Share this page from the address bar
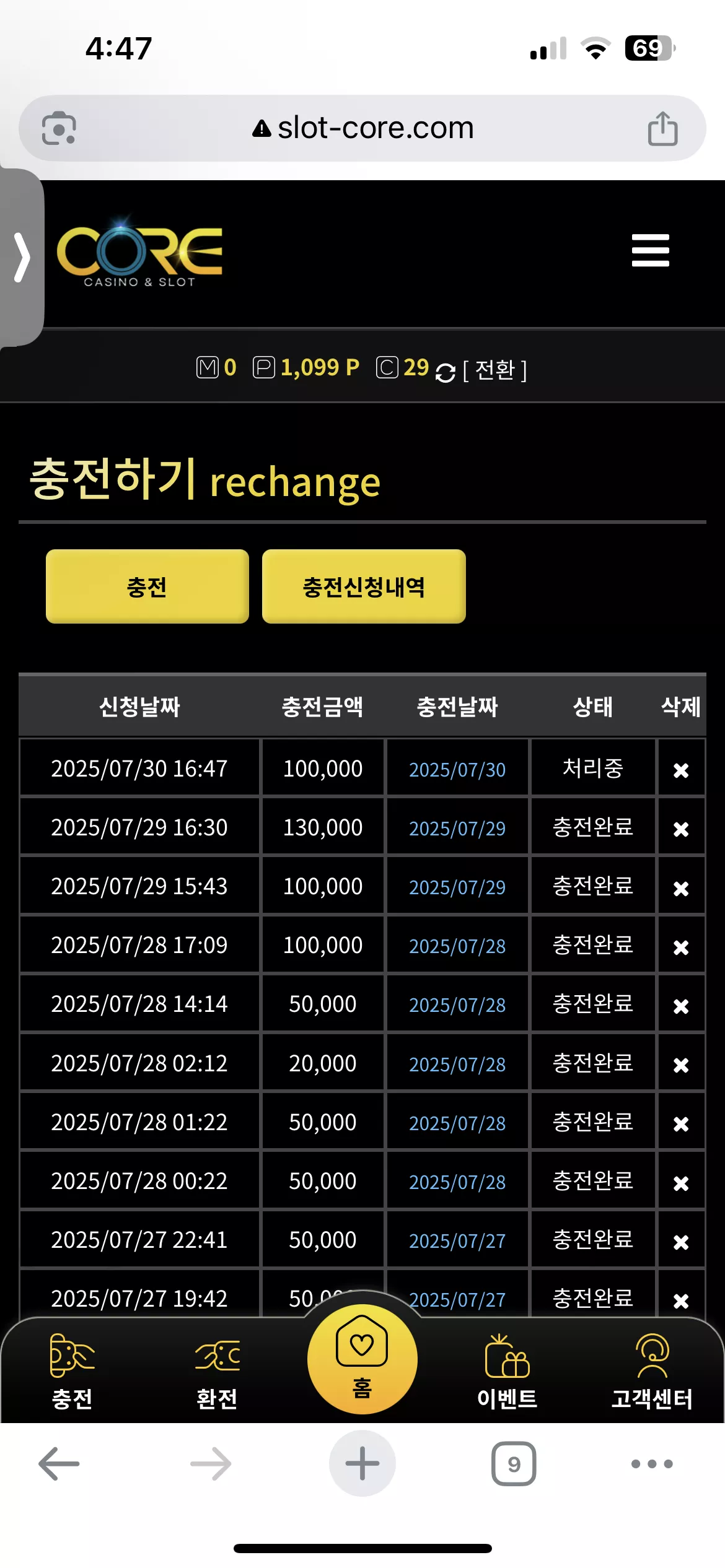725x1568 pixels. coord(662,128)
